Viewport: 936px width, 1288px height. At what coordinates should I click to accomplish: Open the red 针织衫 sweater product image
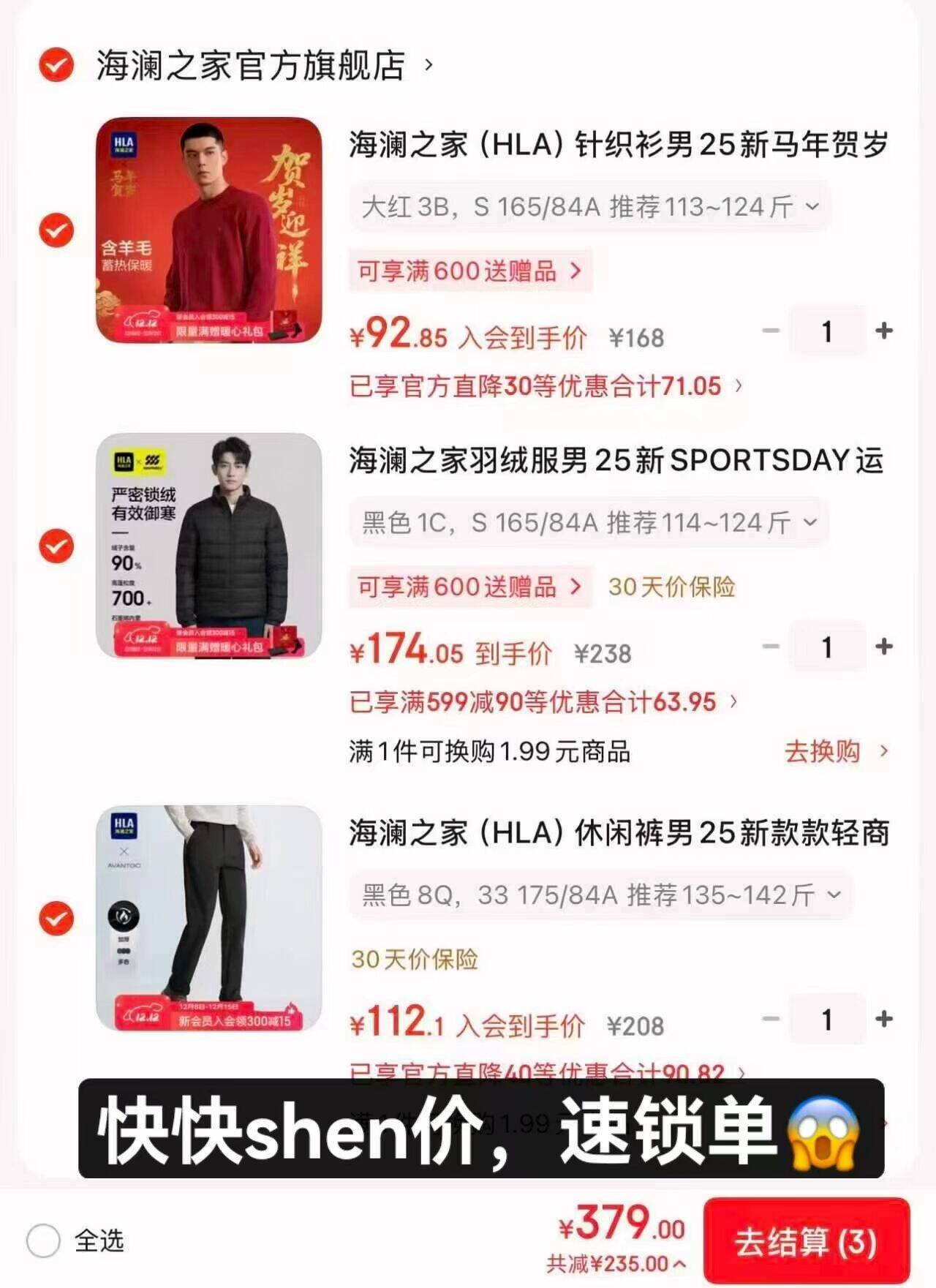coord(209,230)
